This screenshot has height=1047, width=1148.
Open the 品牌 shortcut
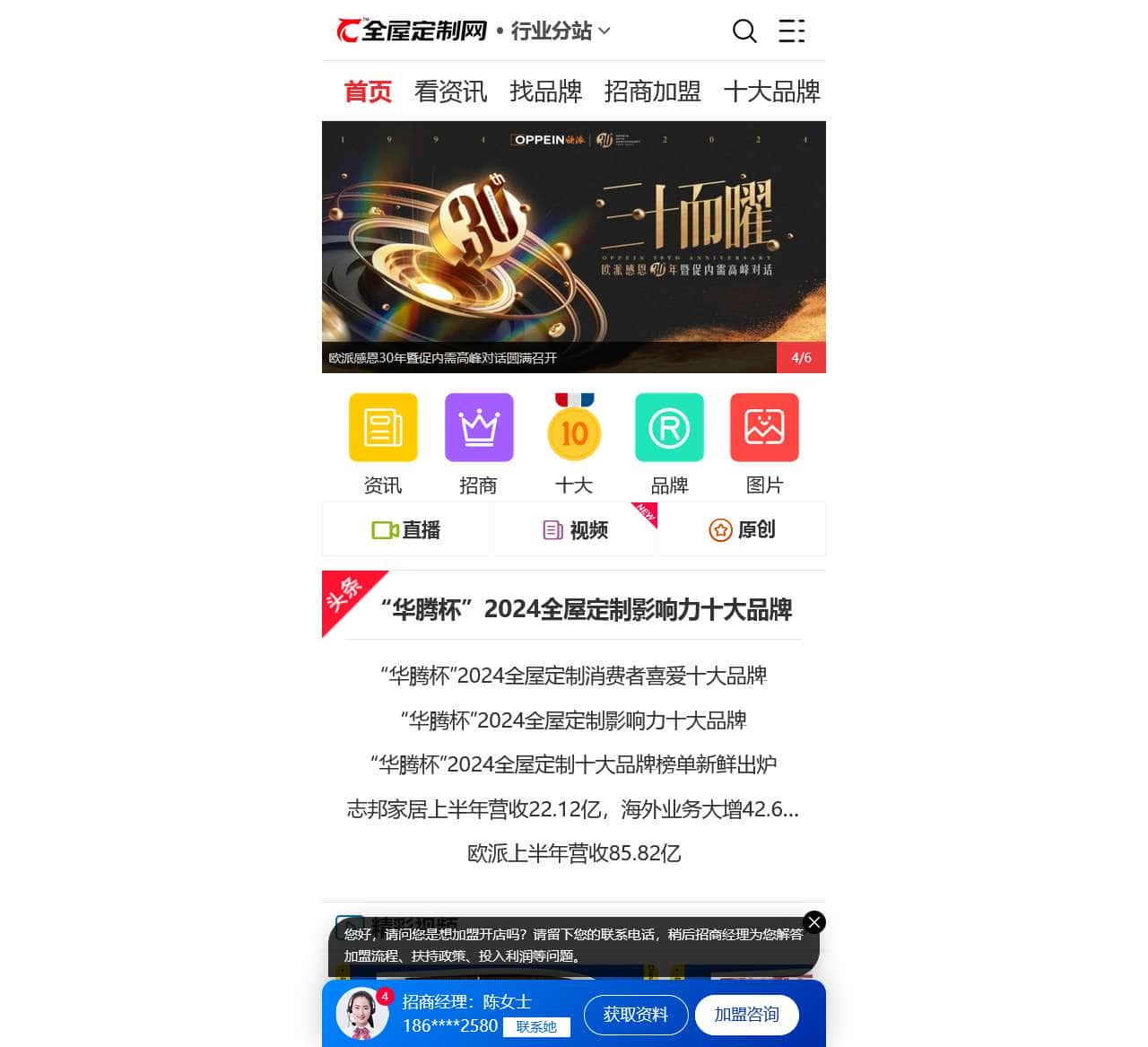click(x=669, y=428)
